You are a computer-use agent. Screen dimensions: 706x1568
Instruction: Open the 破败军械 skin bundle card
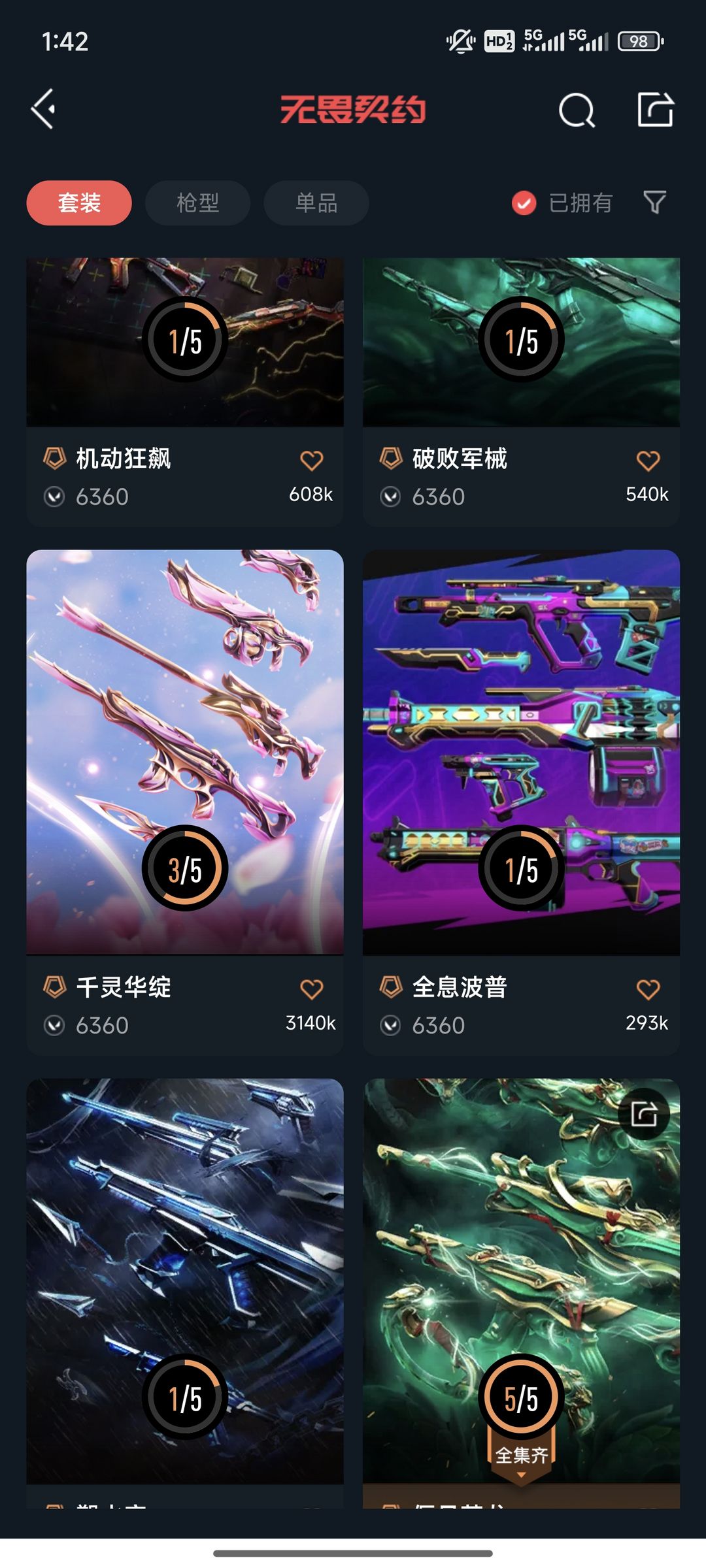(x=521, y=392)
